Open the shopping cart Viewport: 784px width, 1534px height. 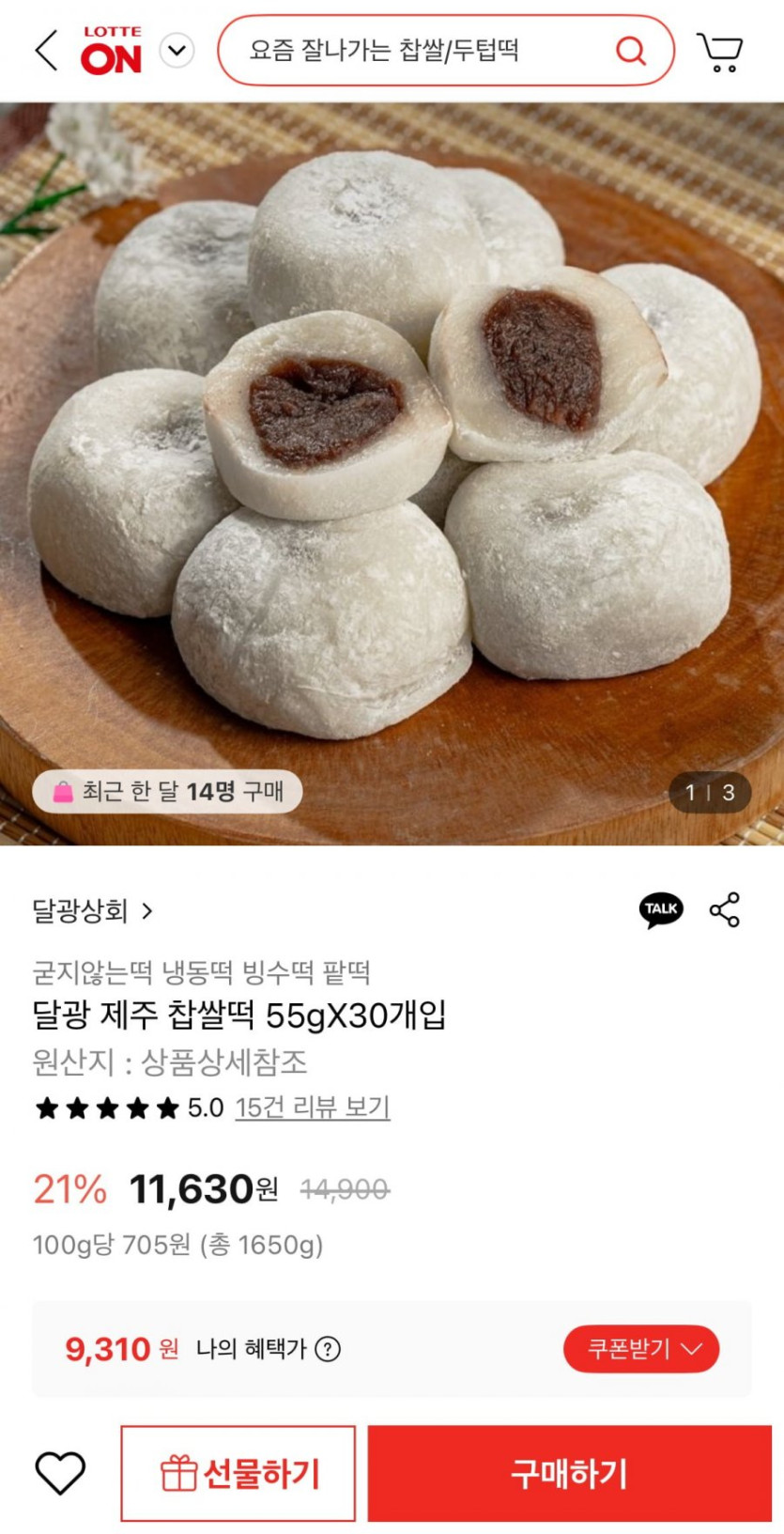[x=720, y=52]
